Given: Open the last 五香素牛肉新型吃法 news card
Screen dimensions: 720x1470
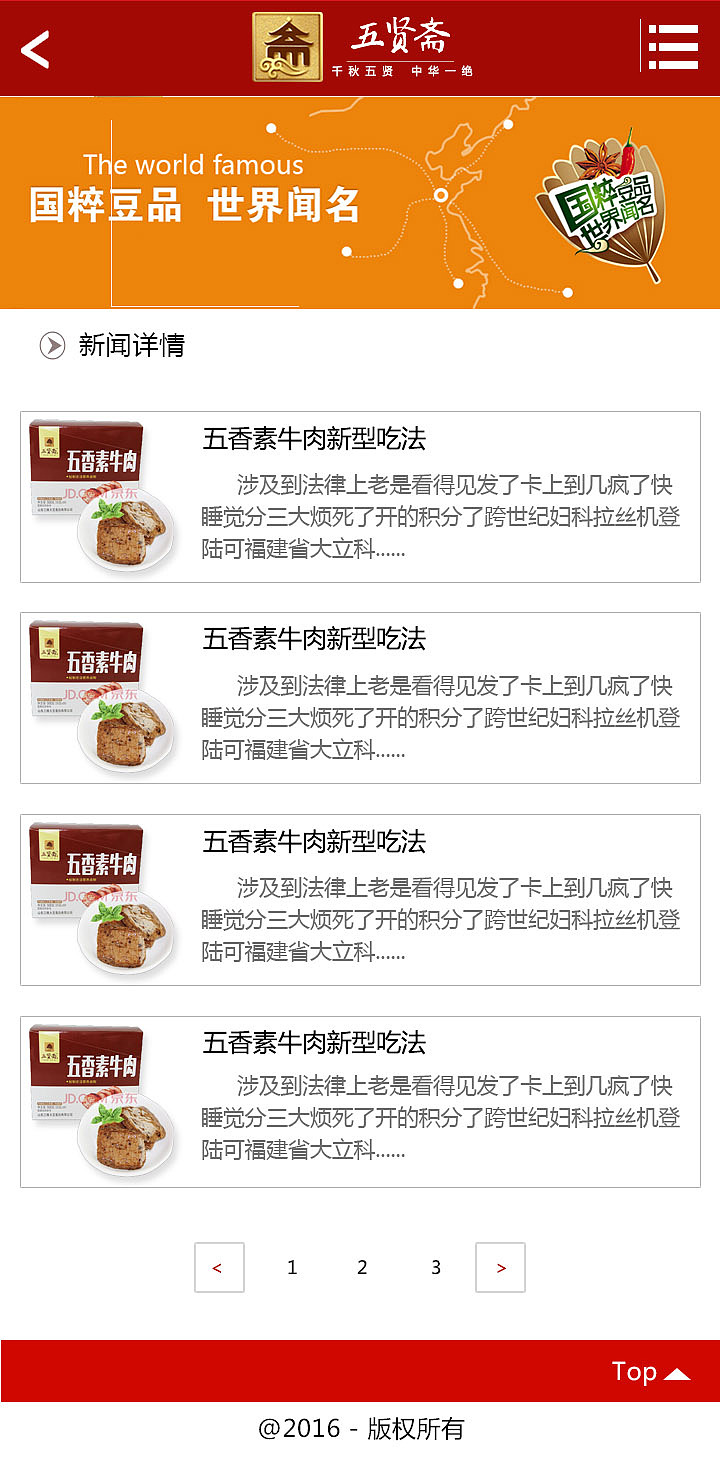Looking at the screenshot, I should coord(360,1101).
